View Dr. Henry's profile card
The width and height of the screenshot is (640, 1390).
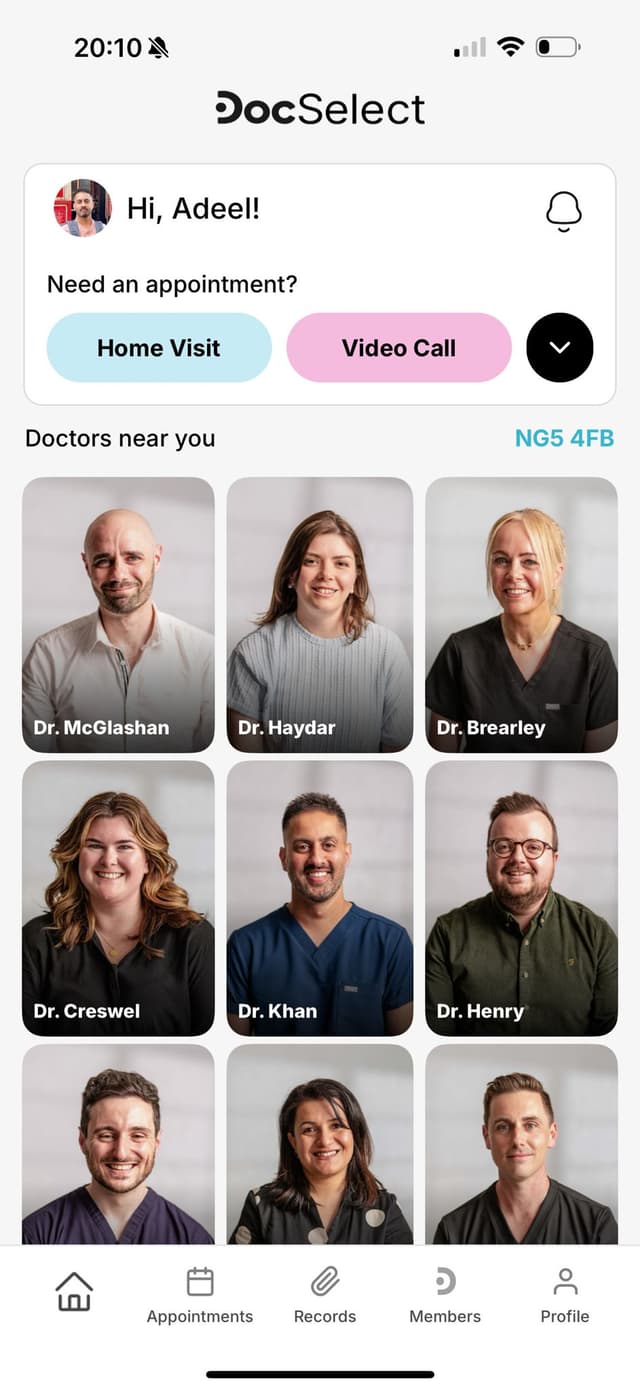pyautogui.click(x=521, y=898)
